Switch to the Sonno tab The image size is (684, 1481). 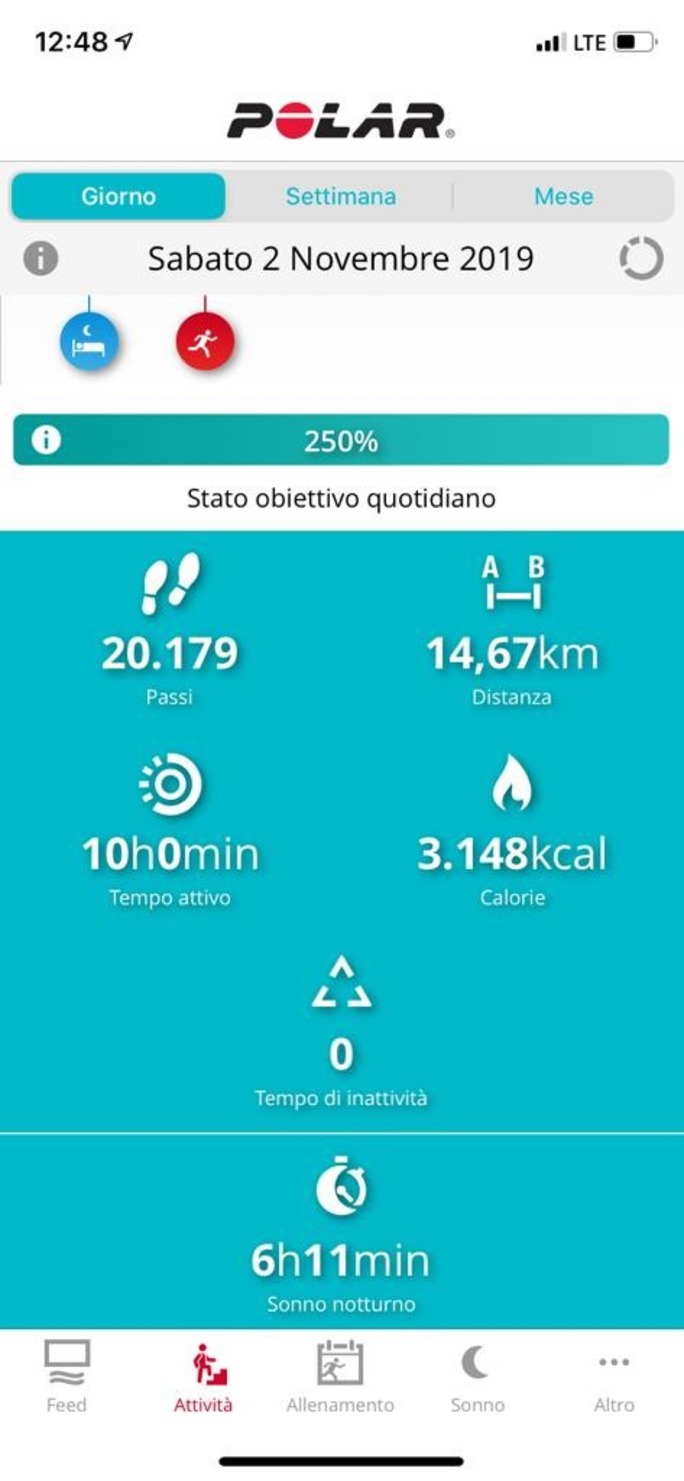coord(477,1377)
